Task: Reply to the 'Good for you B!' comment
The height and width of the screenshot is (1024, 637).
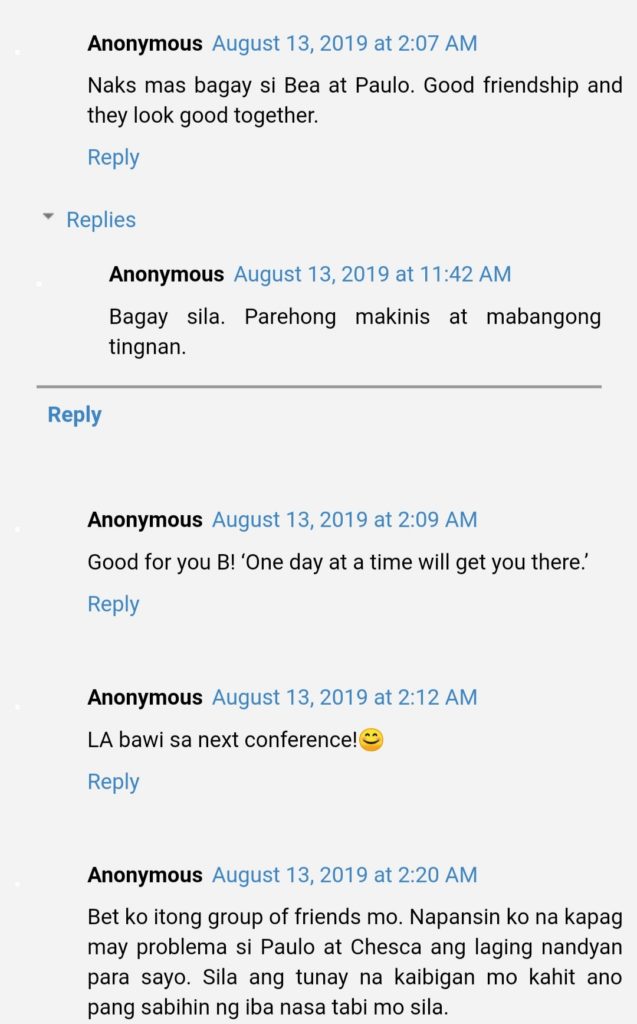Action: pyautogui.click(x=113, y=604)
